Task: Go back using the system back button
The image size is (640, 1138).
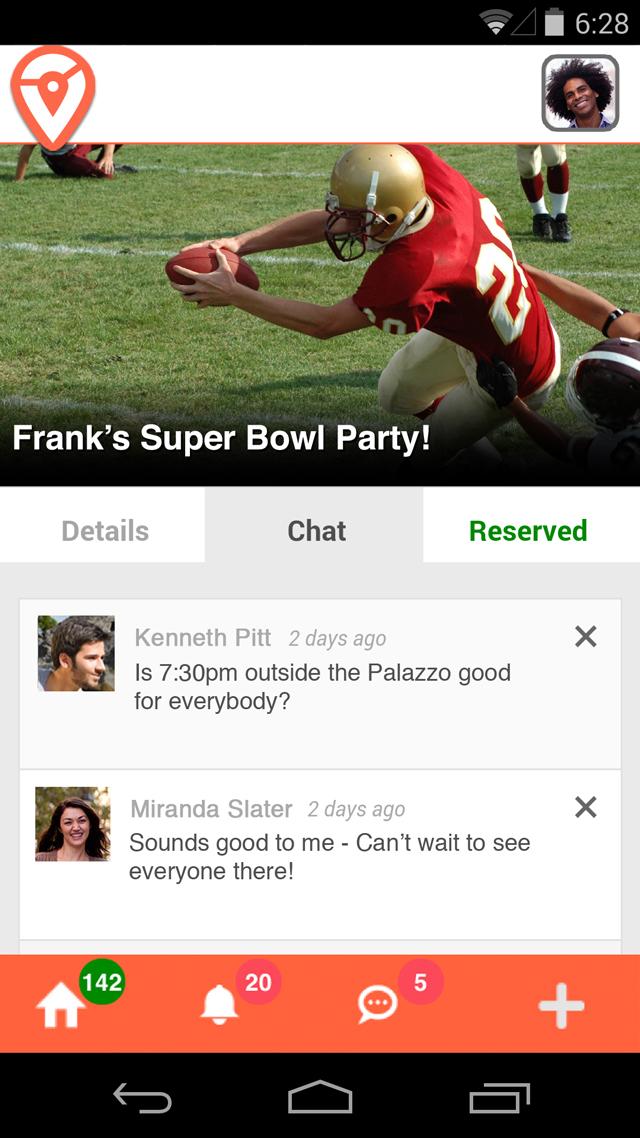Action: [142, 1098]
